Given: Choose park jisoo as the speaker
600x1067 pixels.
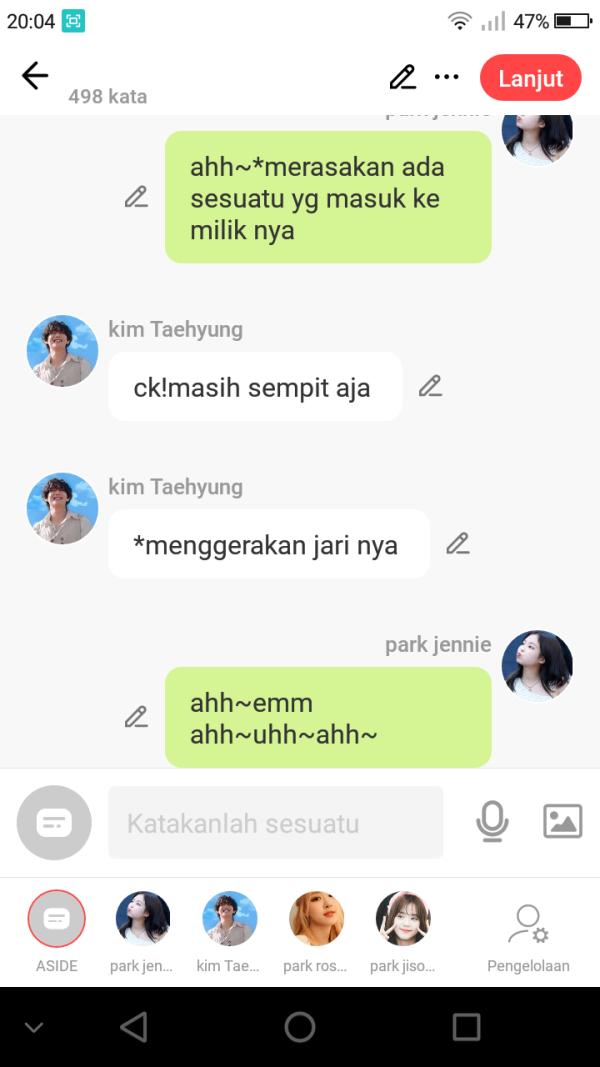Looking at the screenshot, I should tap(402, 919).
